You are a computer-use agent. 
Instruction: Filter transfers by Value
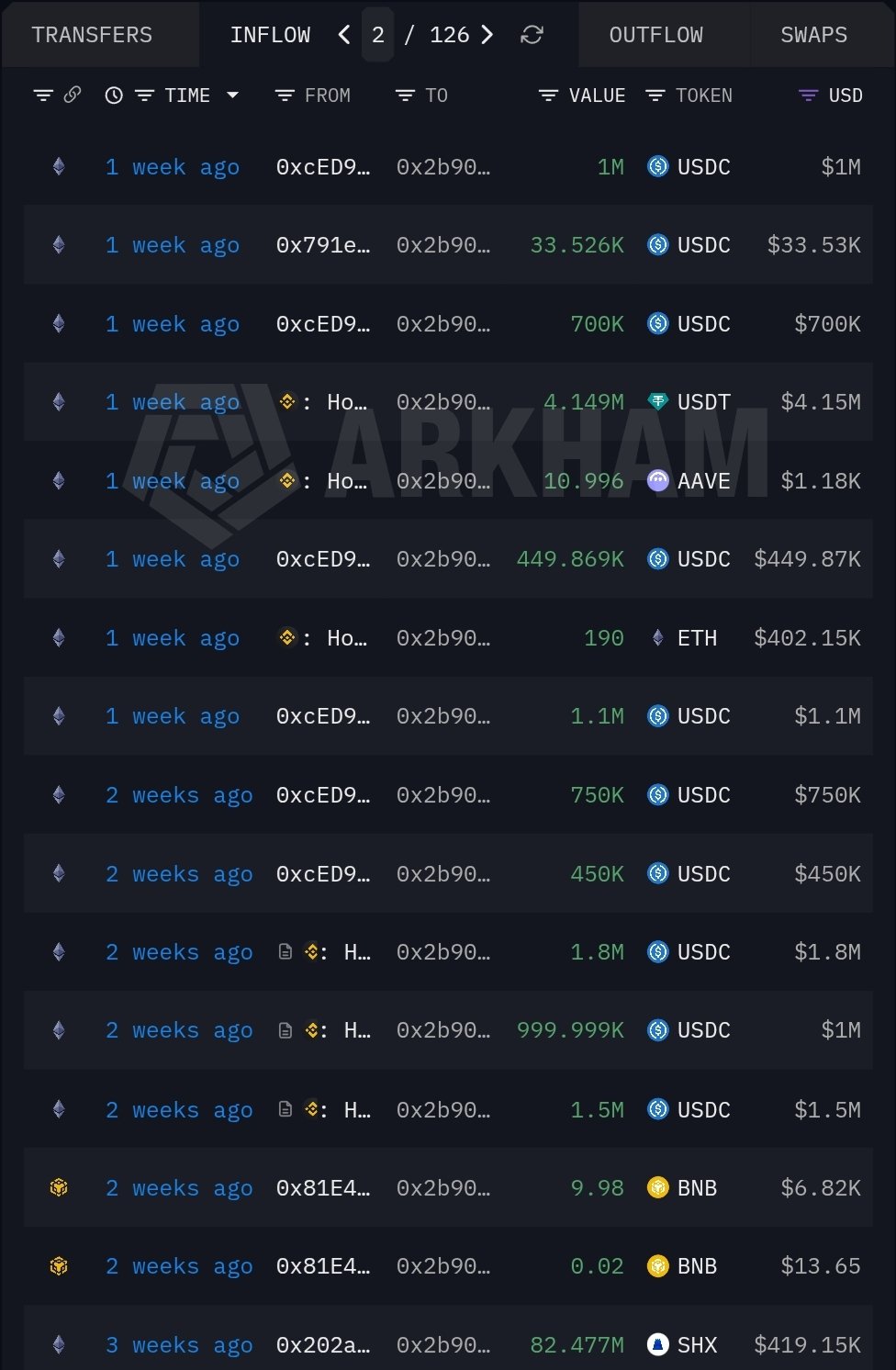(548, 95)
